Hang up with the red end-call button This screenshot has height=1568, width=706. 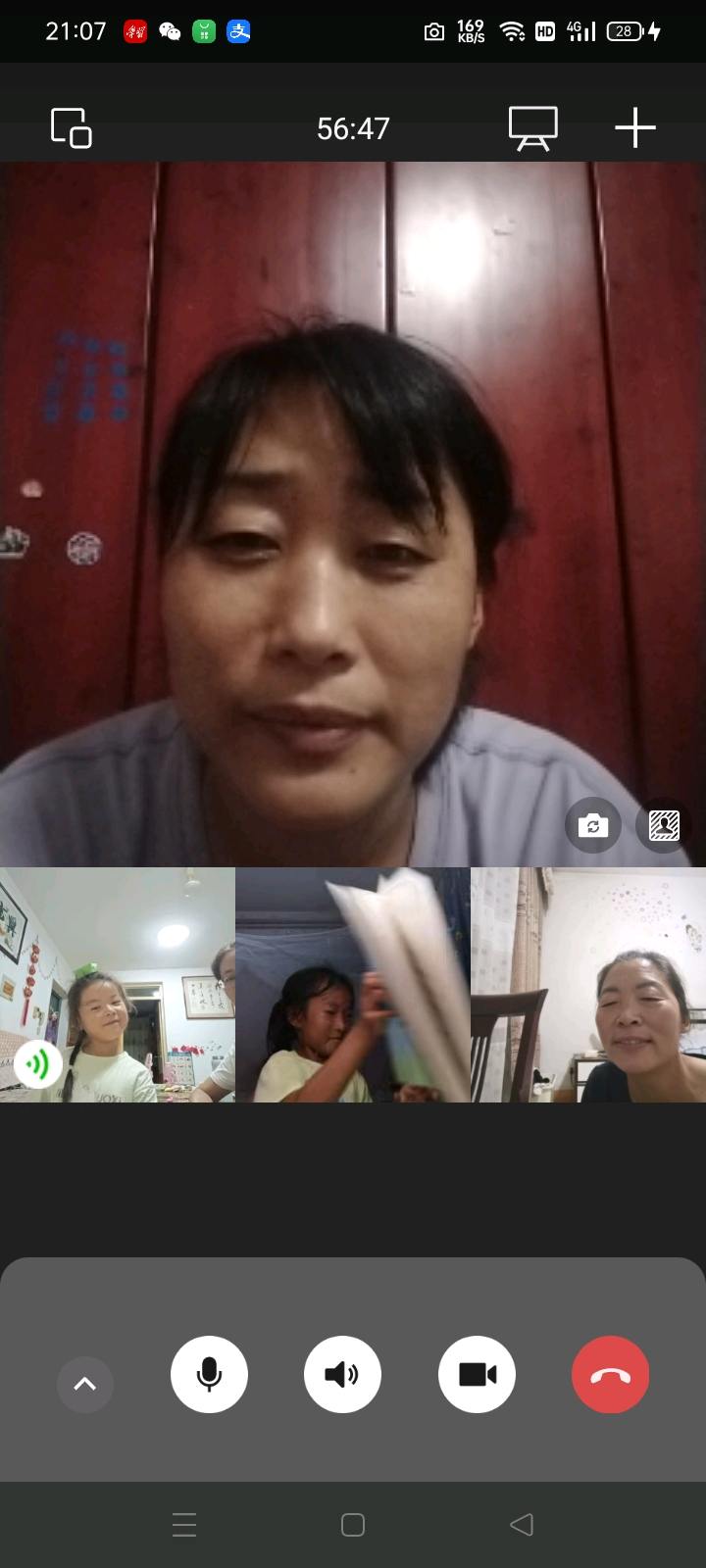[x=610, y=1374]
